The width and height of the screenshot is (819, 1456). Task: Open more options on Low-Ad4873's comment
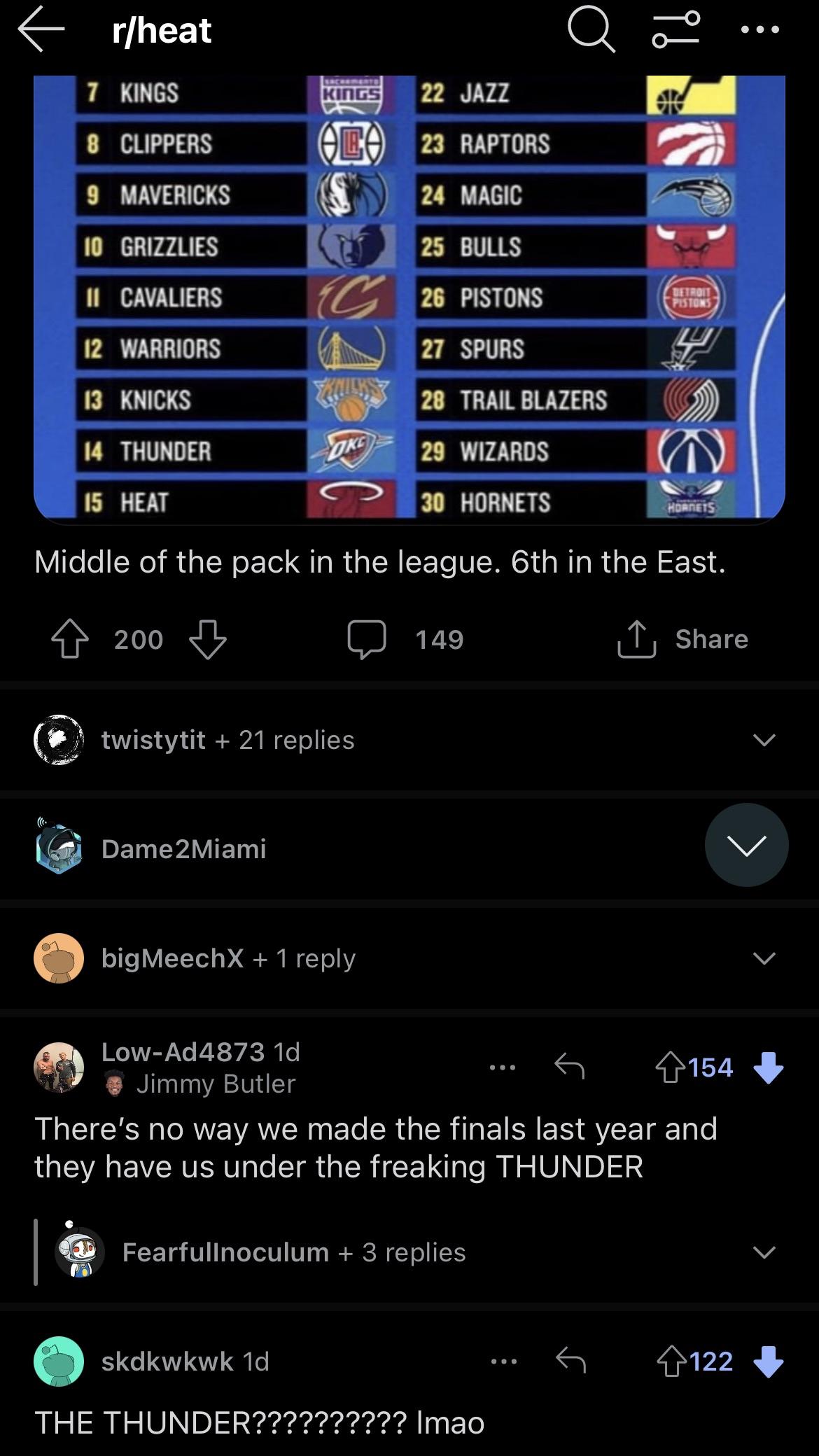[x=503, y=1067]
